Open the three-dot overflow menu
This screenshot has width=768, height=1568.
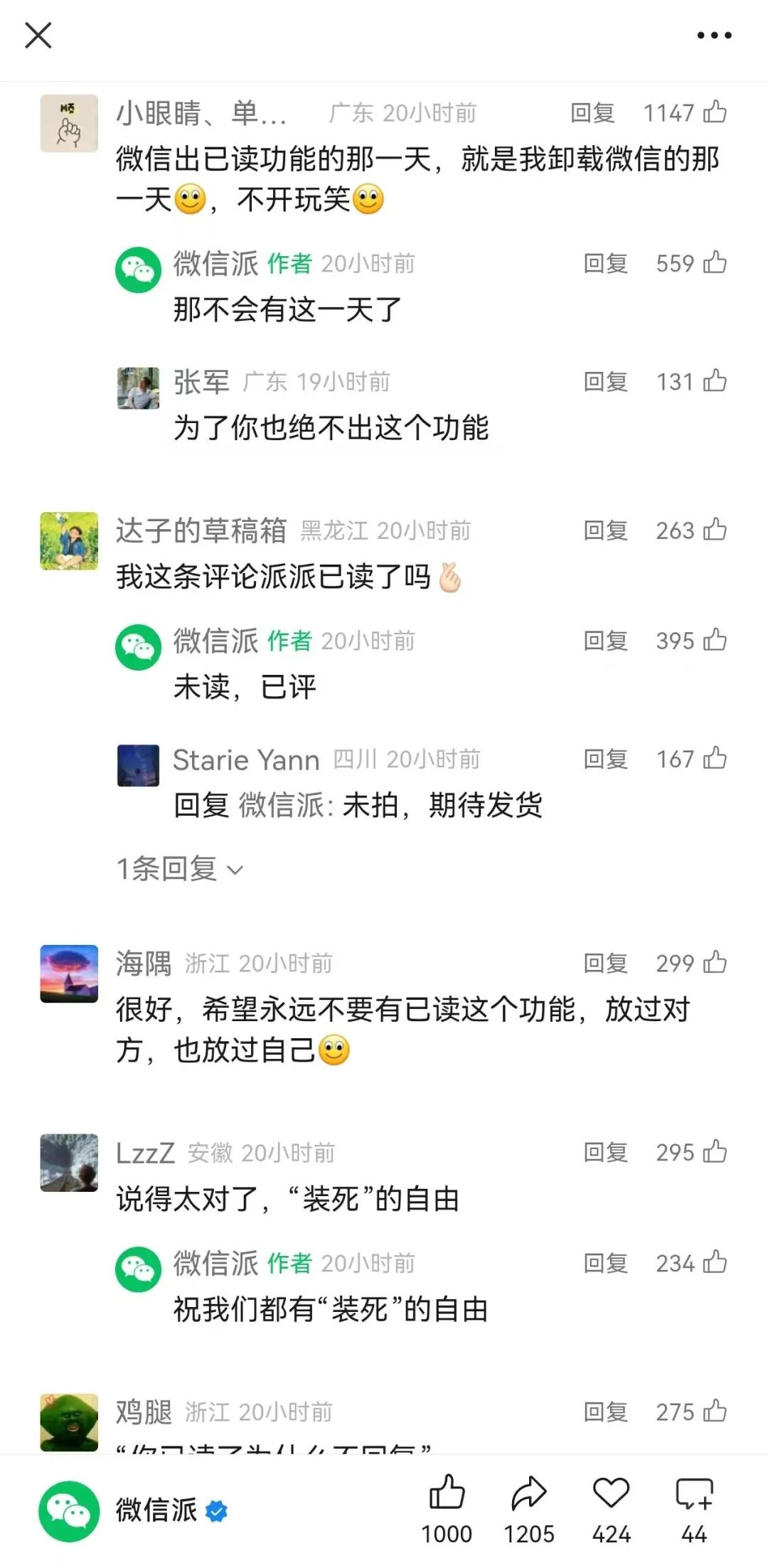pos(714,36)
